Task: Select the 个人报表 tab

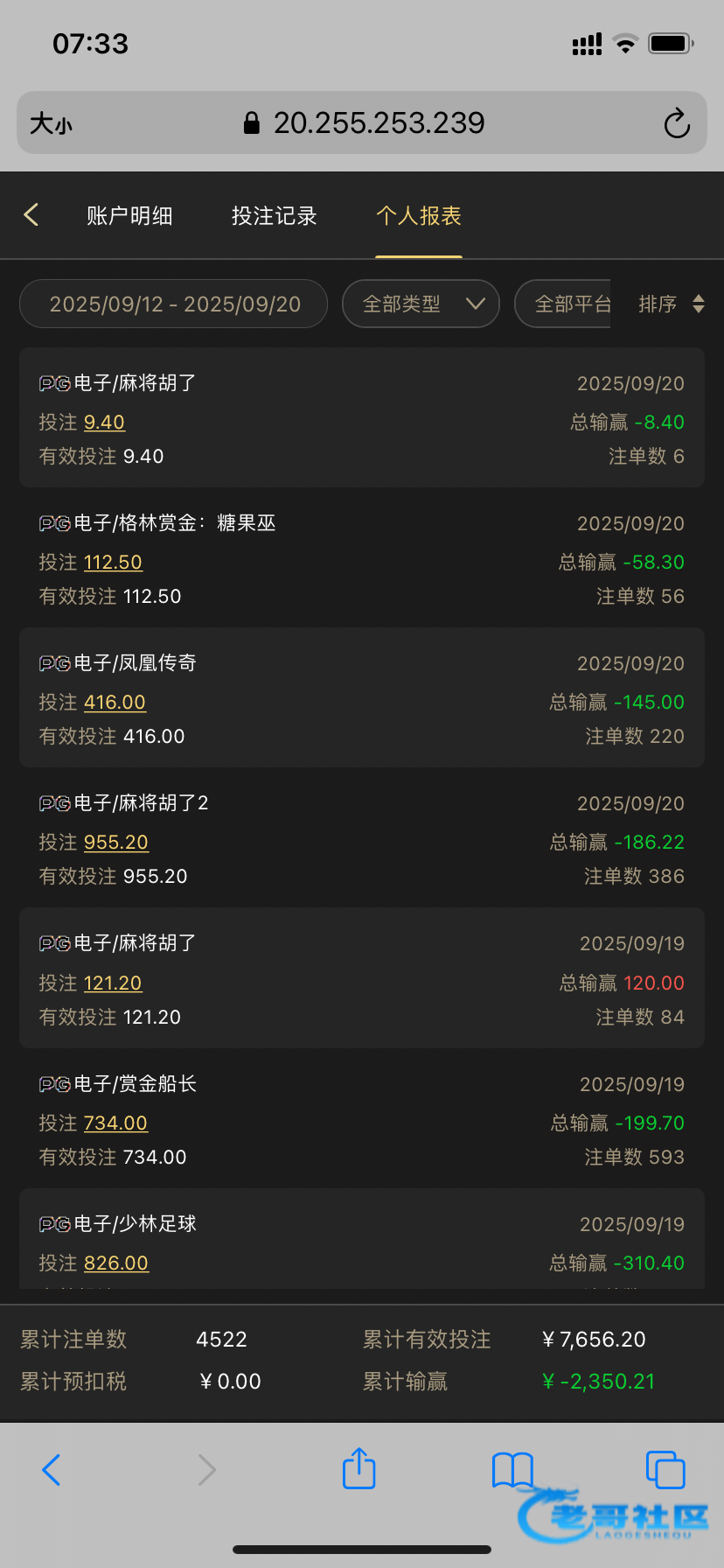Action: point(419,216)
